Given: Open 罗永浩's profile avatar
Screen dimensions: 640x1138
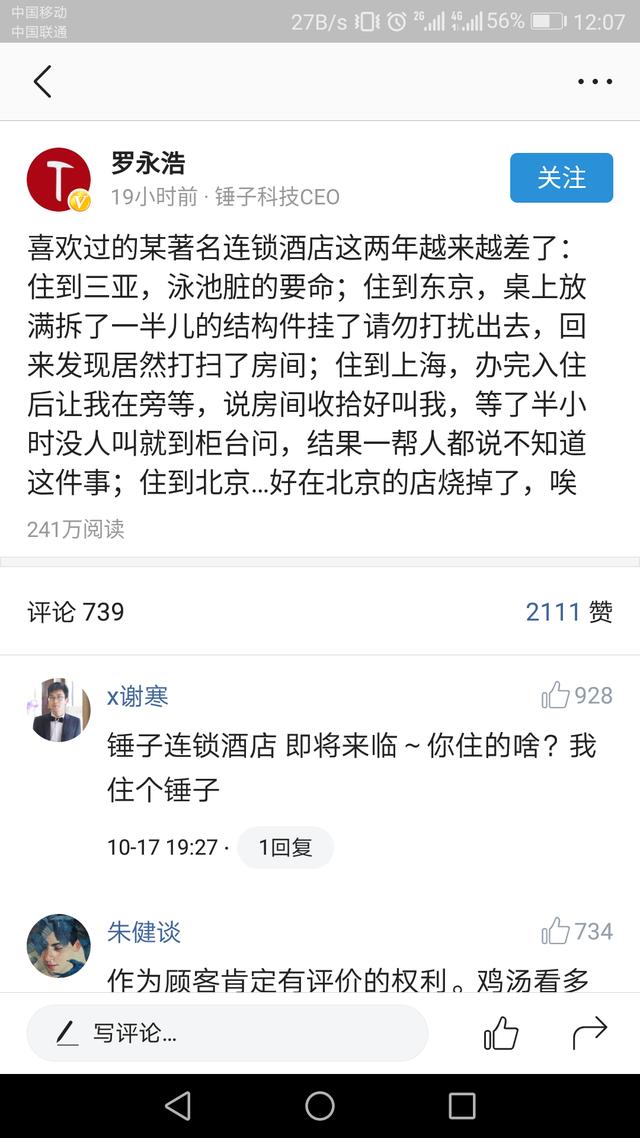Looking at the screenshot, I should coord(59,180).
